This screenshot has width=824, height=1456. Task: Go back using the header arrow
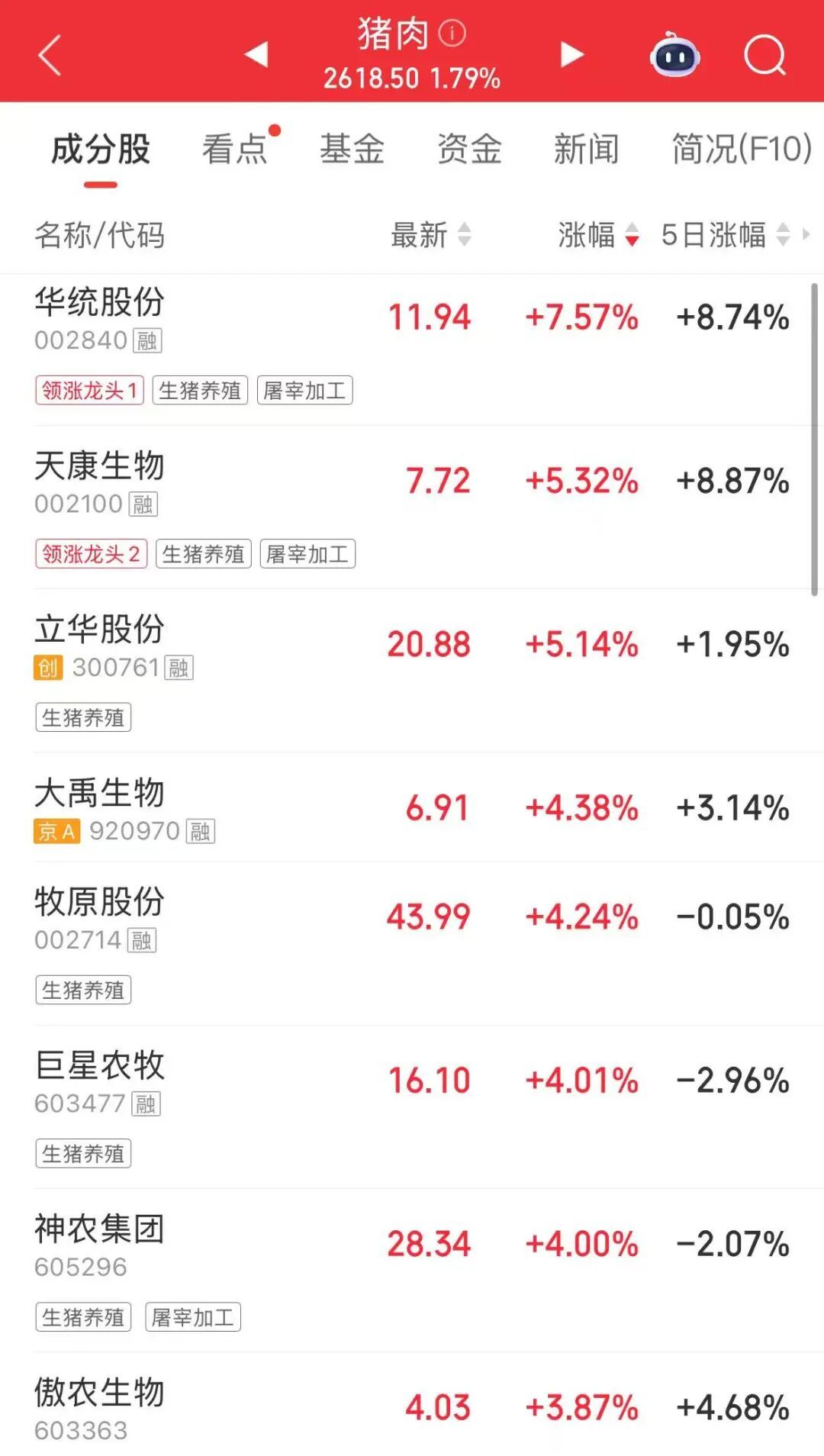point(50,55)
